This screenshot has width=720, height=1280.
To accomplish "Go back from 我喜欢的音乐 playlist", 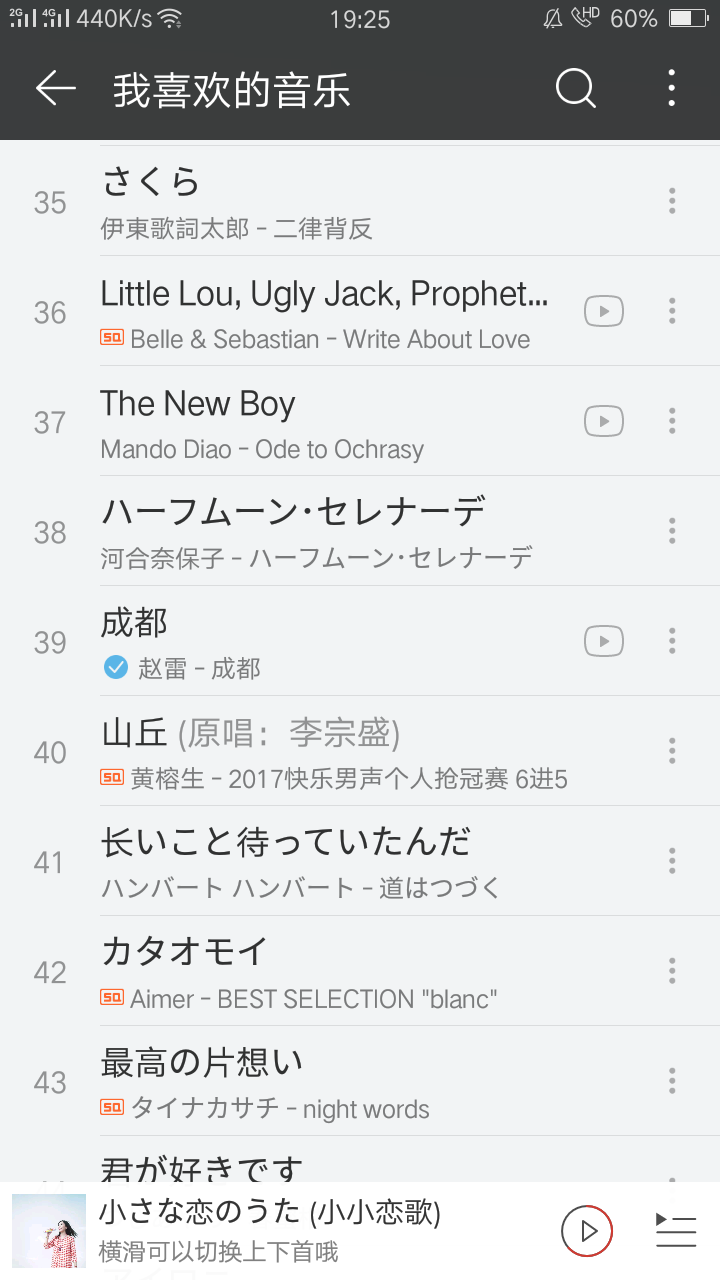I will point(56,89).
